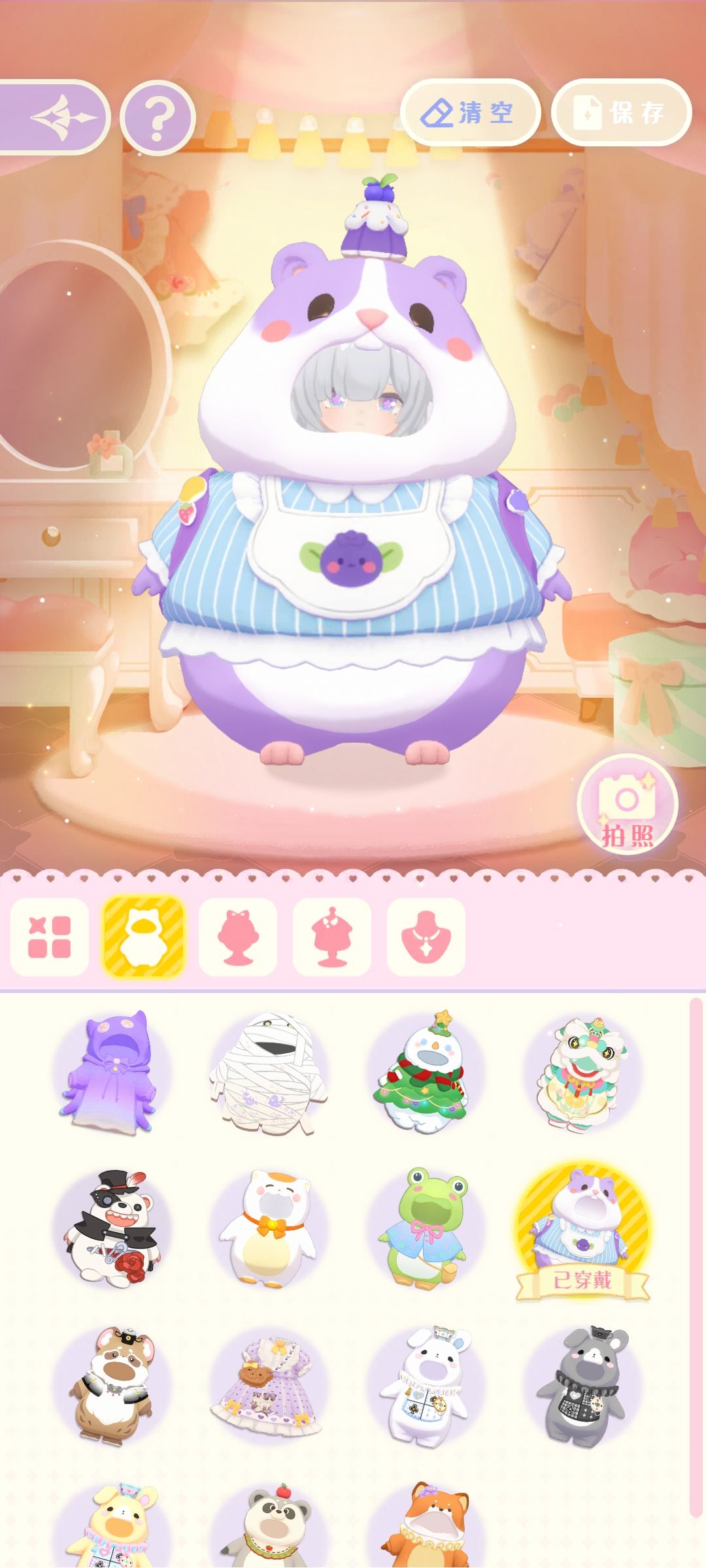Pick the lion dance costume
The height and width of the screenshot is (1568, 706).
click(x=582, y=1072)
